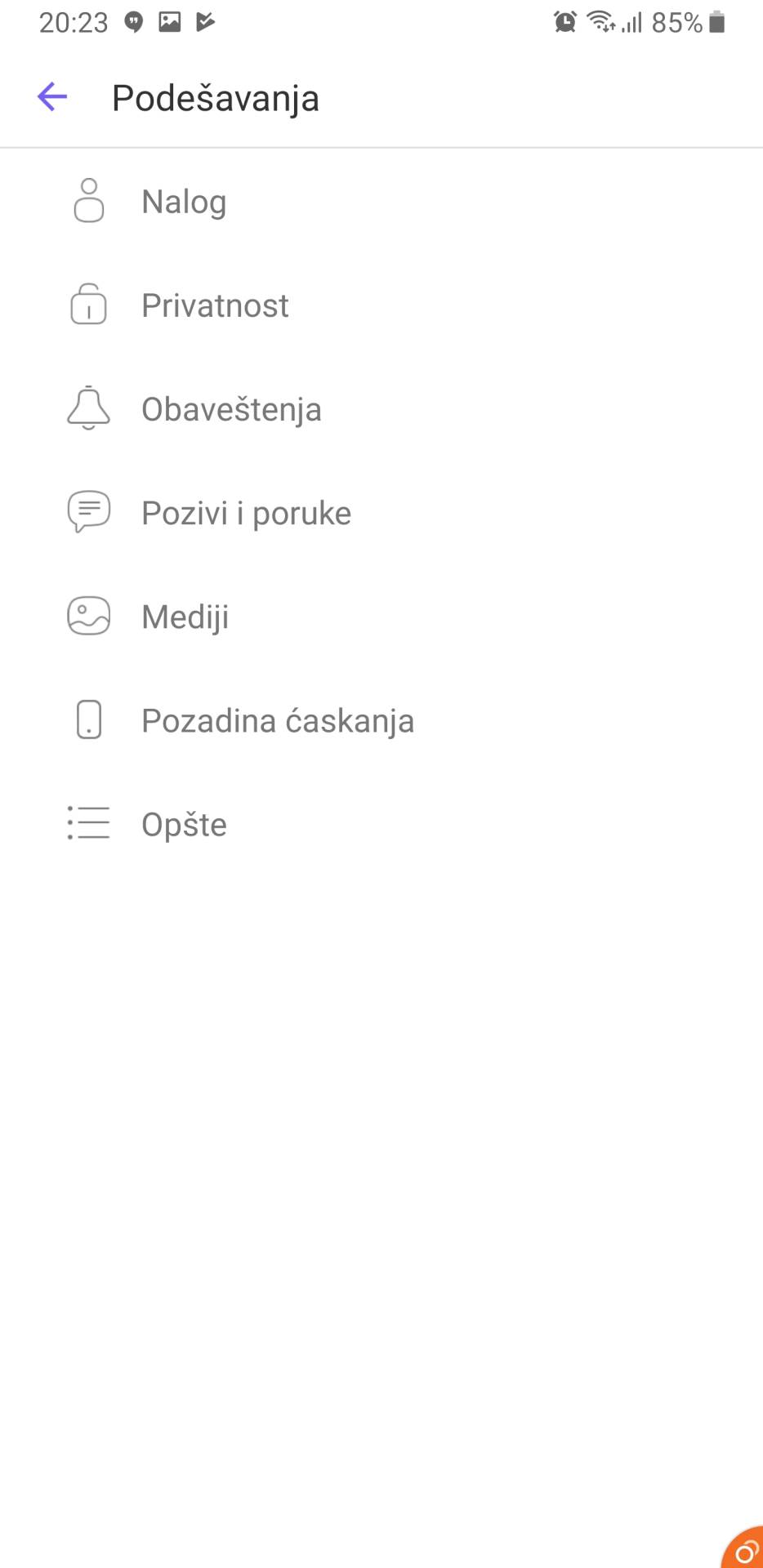Open the Nalog settings entry
Viewport: 763px width, 1568px height.
tap(183, 201)
